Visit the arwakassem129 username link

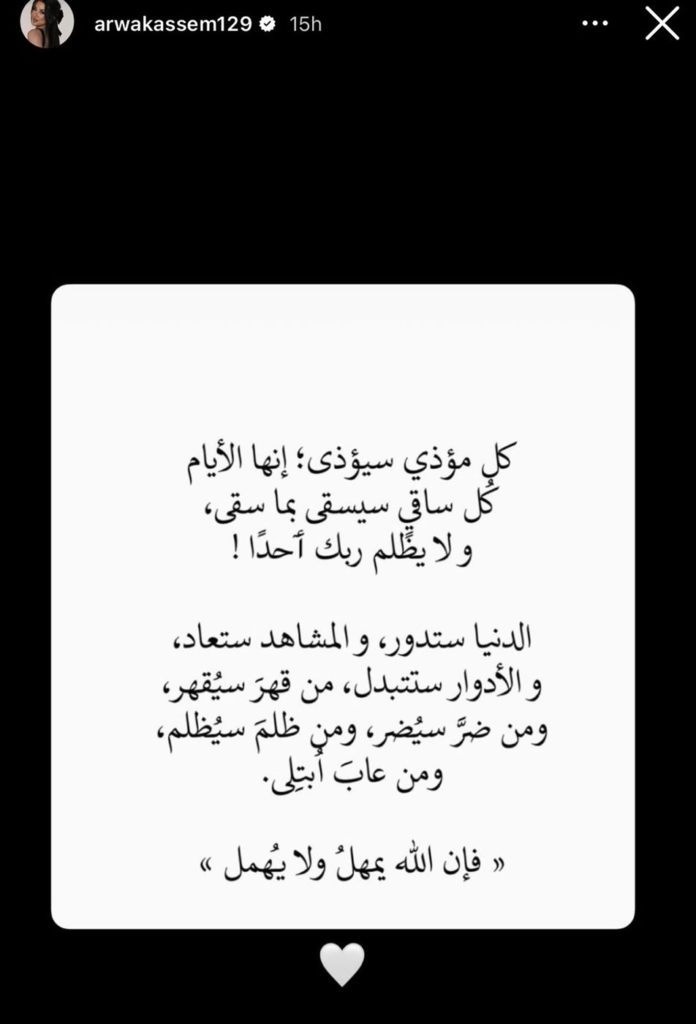tap(173, 25)
